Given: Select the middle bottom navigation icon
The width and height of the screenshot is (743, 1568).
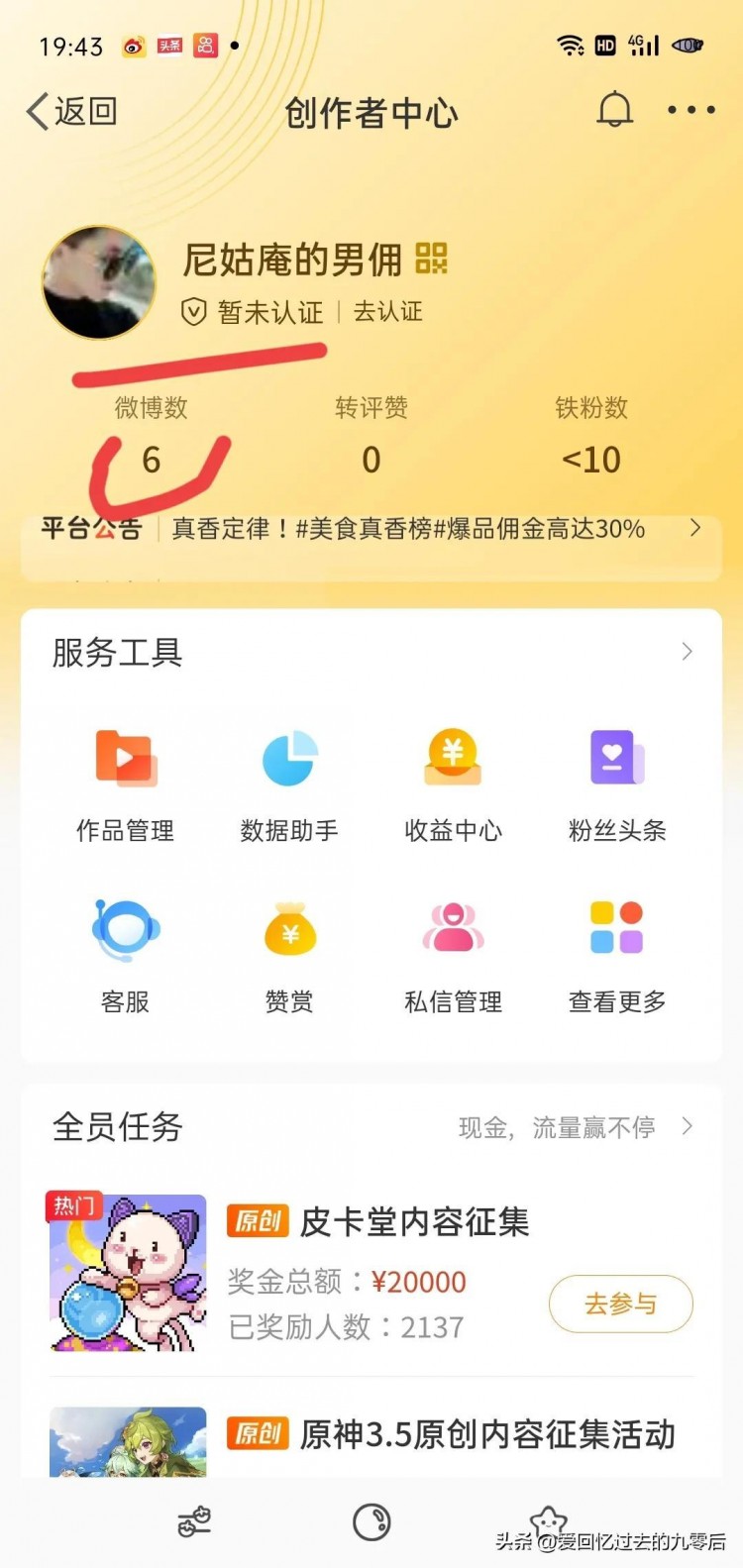Looking at the screenshot, I should [371, 1519].
